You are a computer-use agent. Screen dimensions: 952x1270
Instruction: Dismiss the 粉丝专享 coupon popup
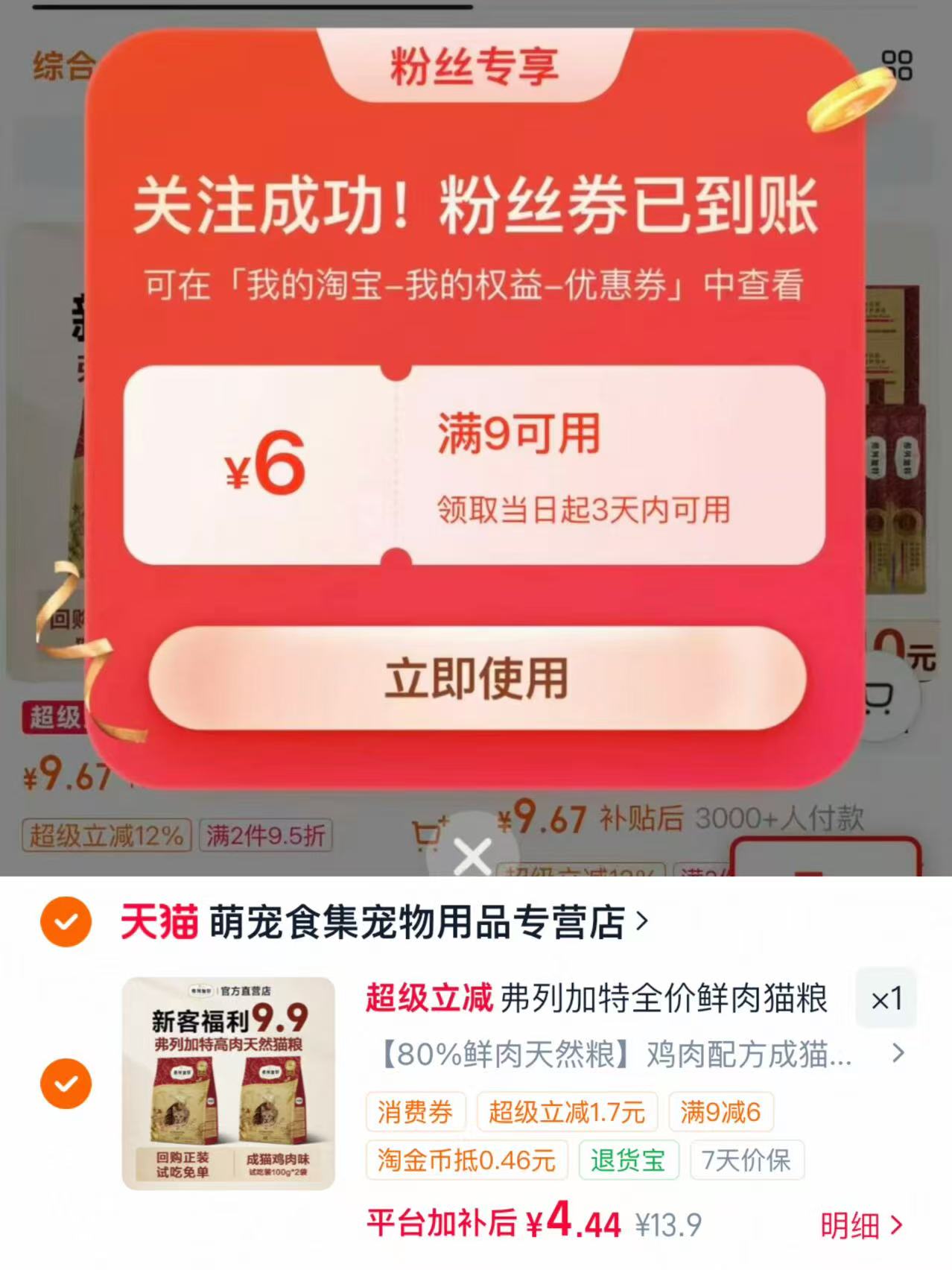click(473, 856)
